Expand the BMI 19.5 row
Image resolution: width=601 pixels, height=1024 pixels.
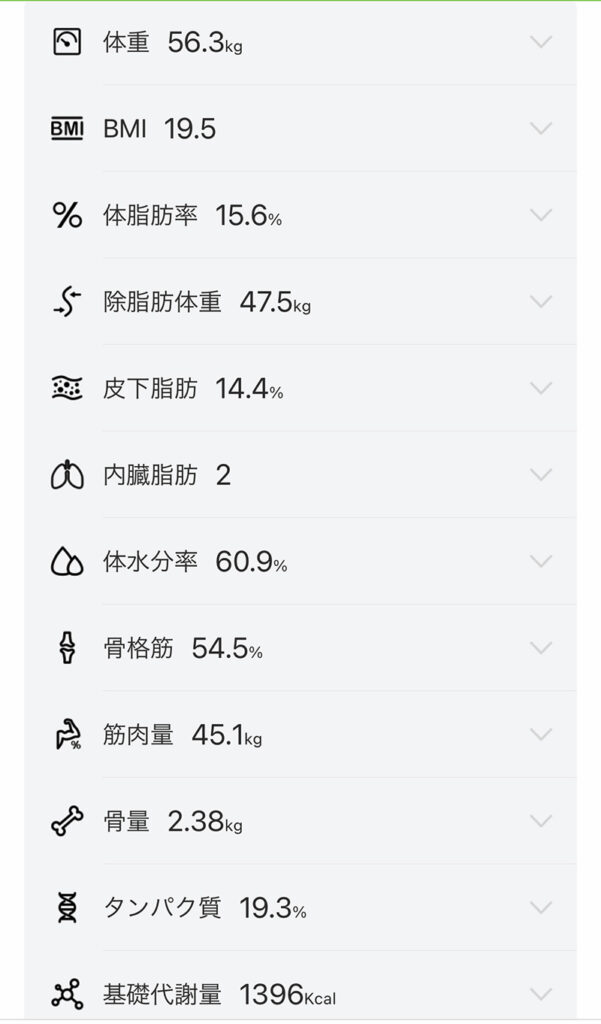[x=540, y=128]
